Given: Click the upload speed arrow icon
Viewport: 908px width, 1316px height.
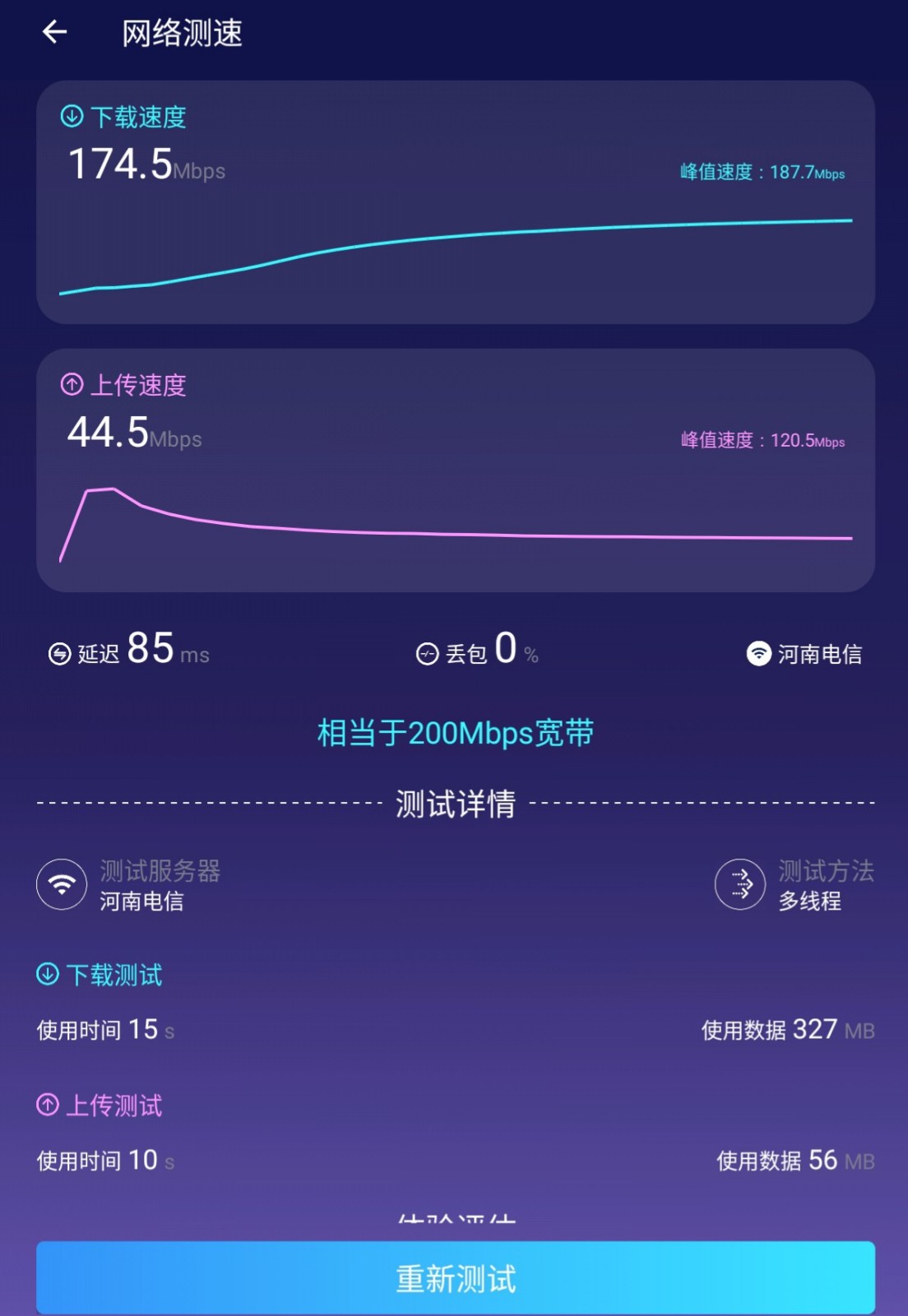Looking at the screenshot, I should (x=72, y=384).
